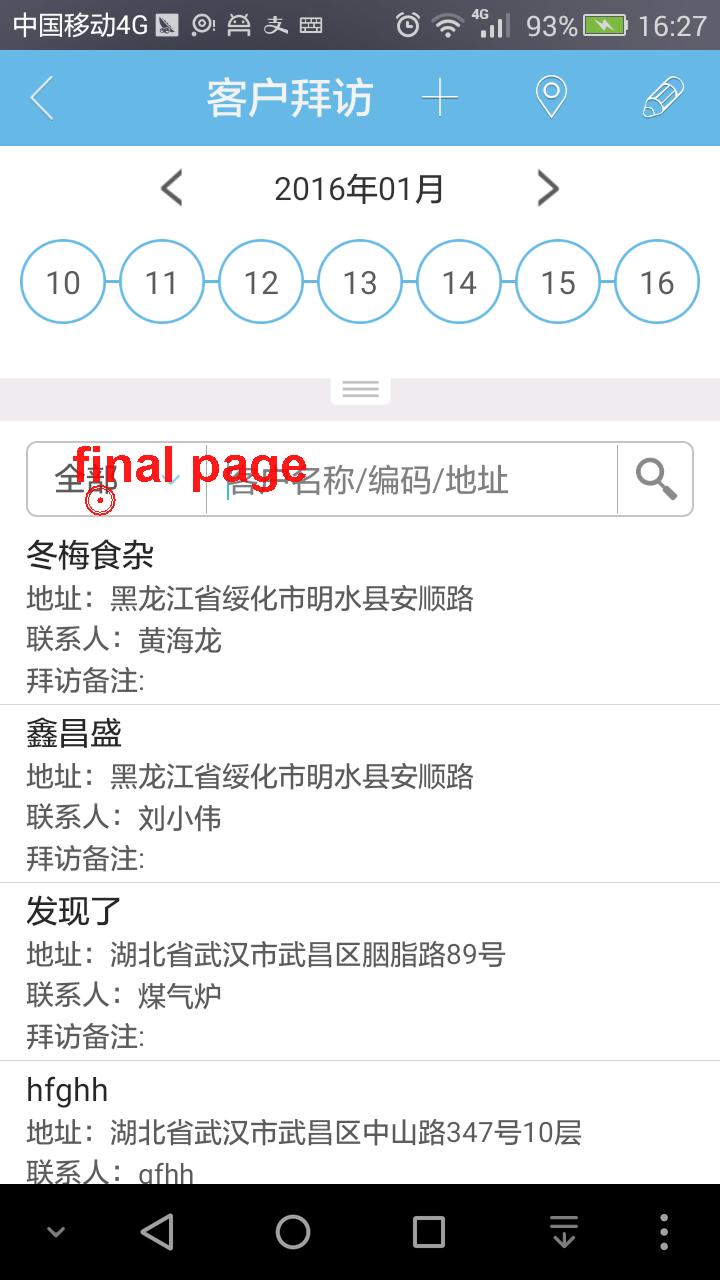Select date 16 in the calendar strip
Viewport: 720px width, 1280px height.
click(656, 282)
